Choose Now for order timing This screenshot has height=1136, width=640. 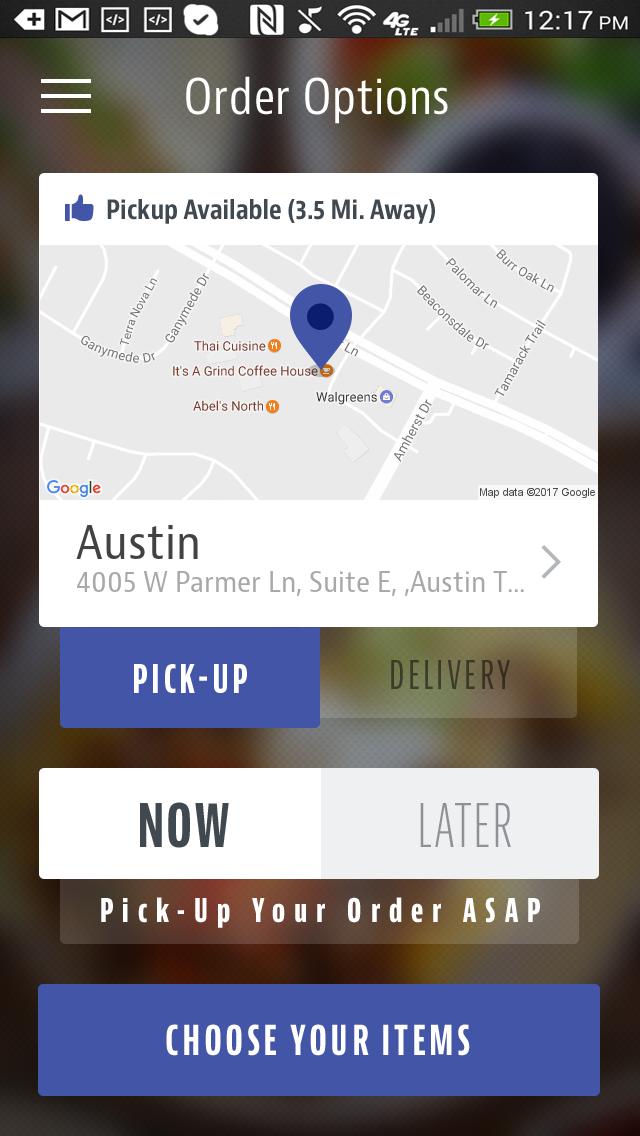181,824
